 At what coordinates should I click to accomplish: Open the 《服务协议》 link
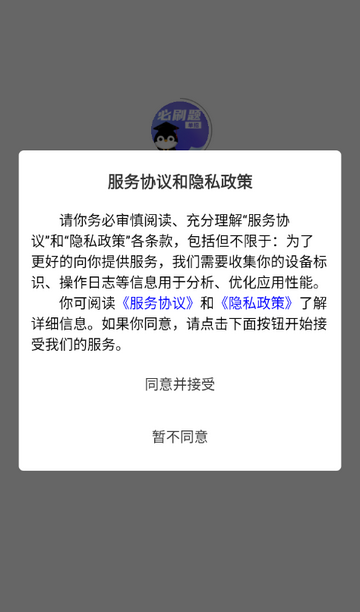(x=158, y=303)
